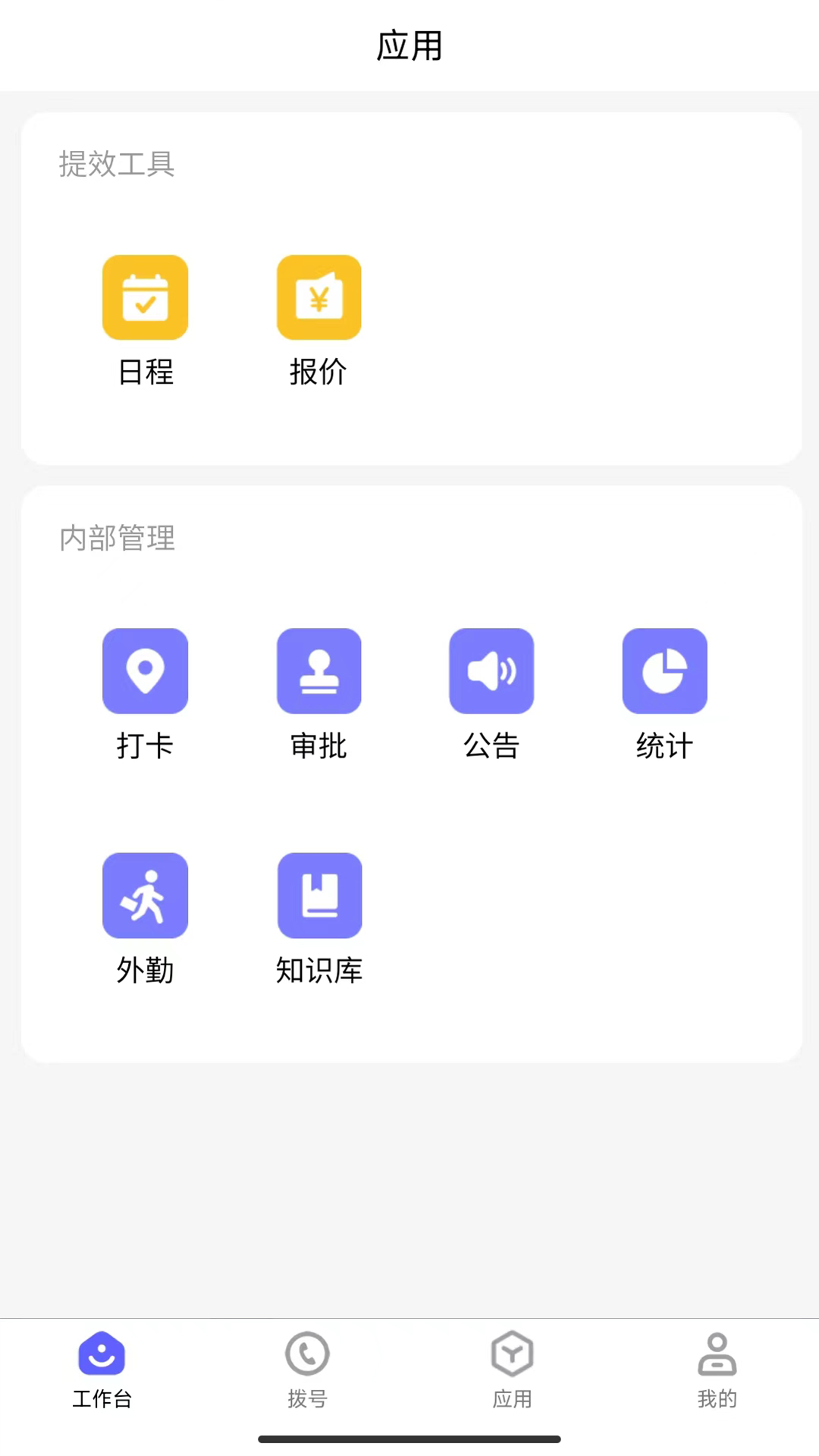This screenshot has height=1456, width=819.
Task: Open the 日程 schedule app icon
Action: click(145, 297)
